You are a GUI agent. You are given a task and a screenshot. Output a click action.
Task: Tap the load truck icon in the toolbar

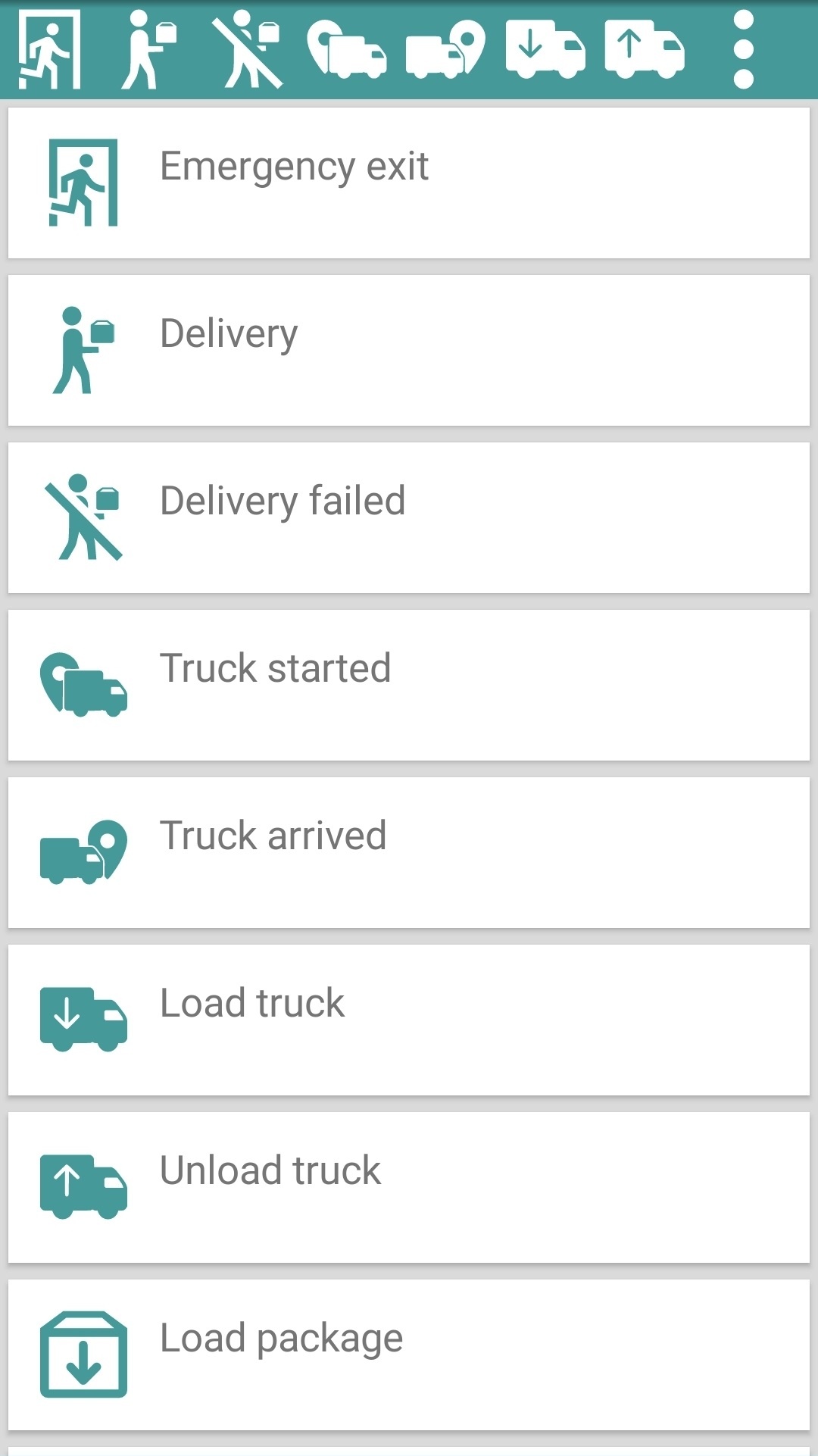[x=545, y=50]
